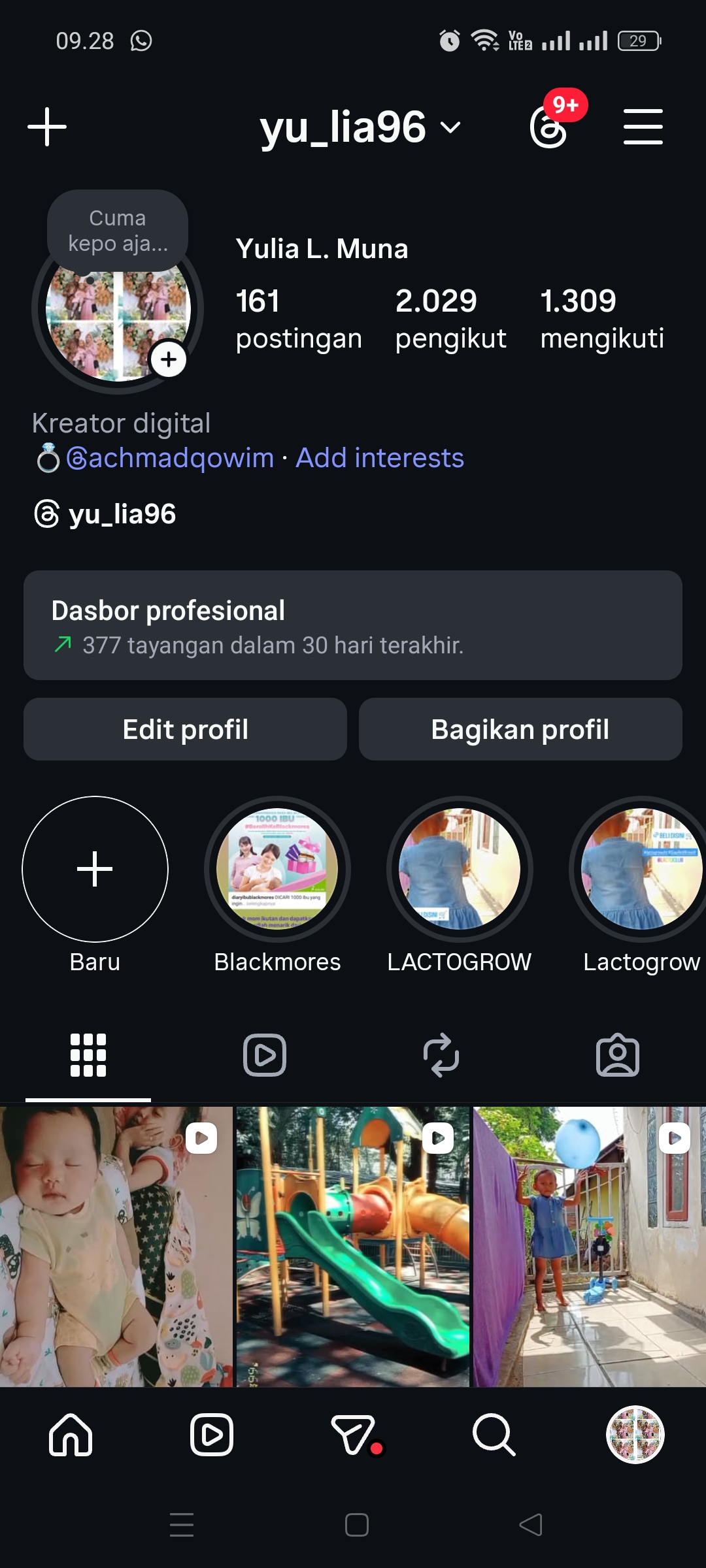
Task: Switch to the Reels tab on profile
Action: point(265,1054)
